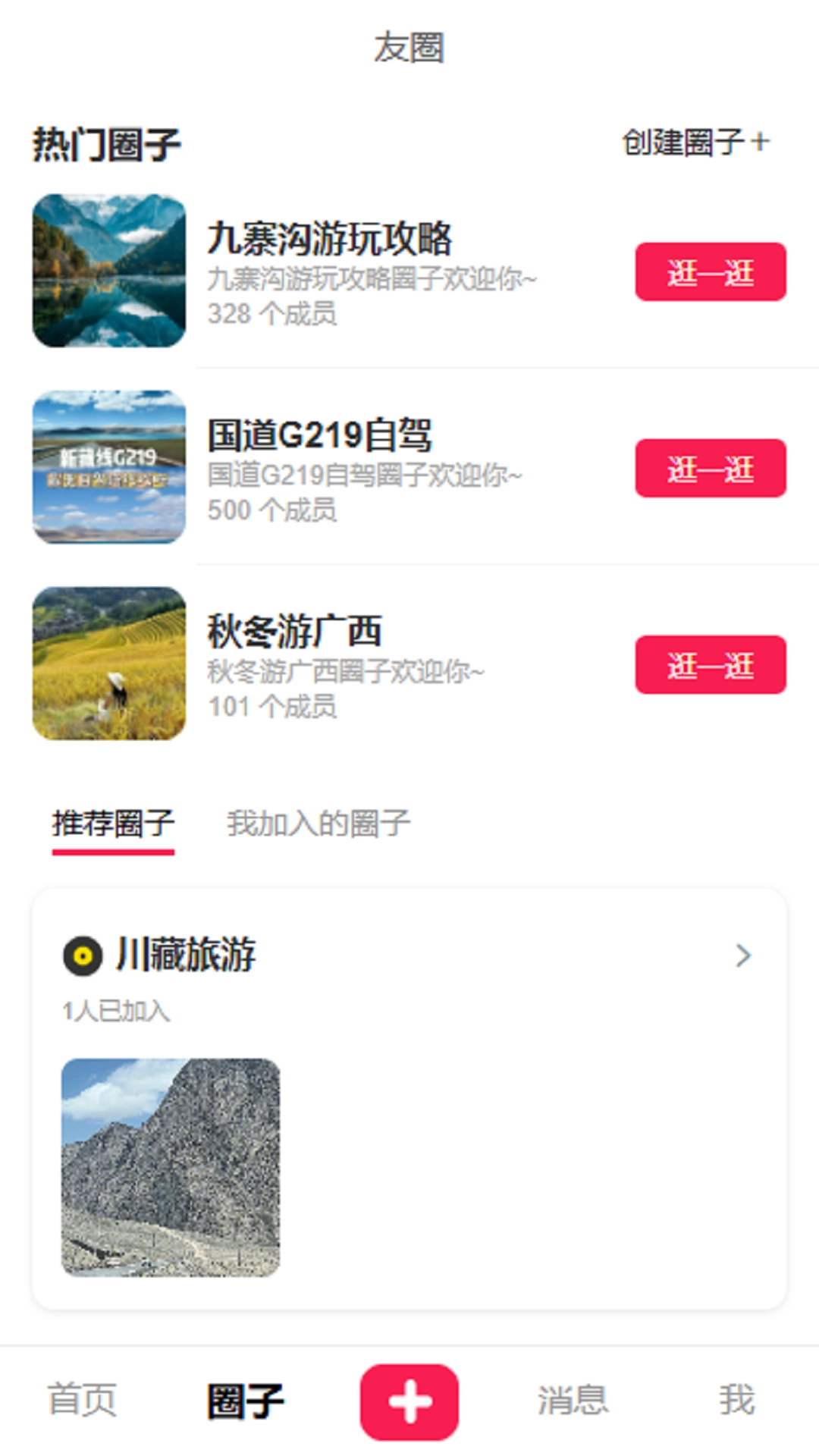Viewport: 819px width, 1456px height.
Task: Open the 国道G219自驾 circle thumbnail
Action: click(109, 466)
